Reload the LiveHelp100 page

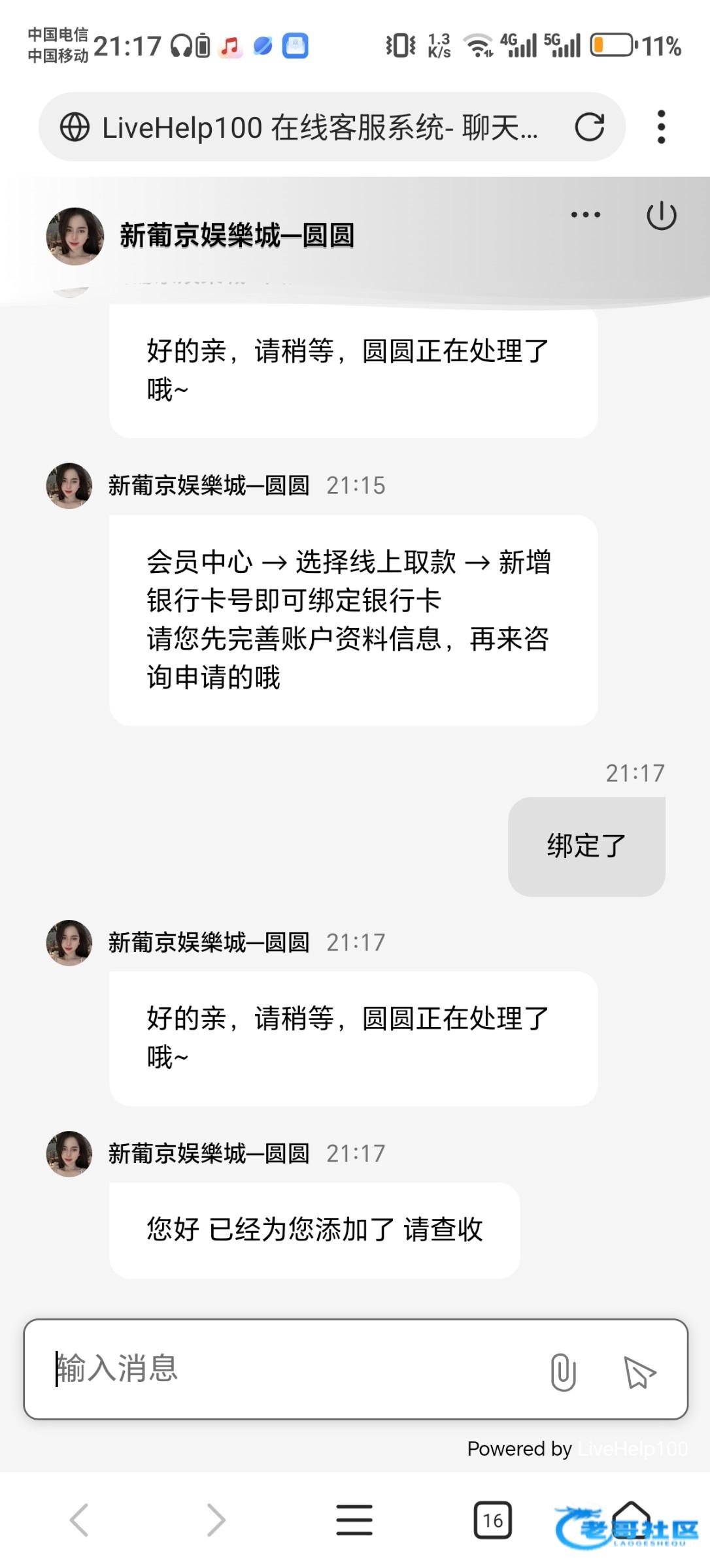tap(589, 127)
